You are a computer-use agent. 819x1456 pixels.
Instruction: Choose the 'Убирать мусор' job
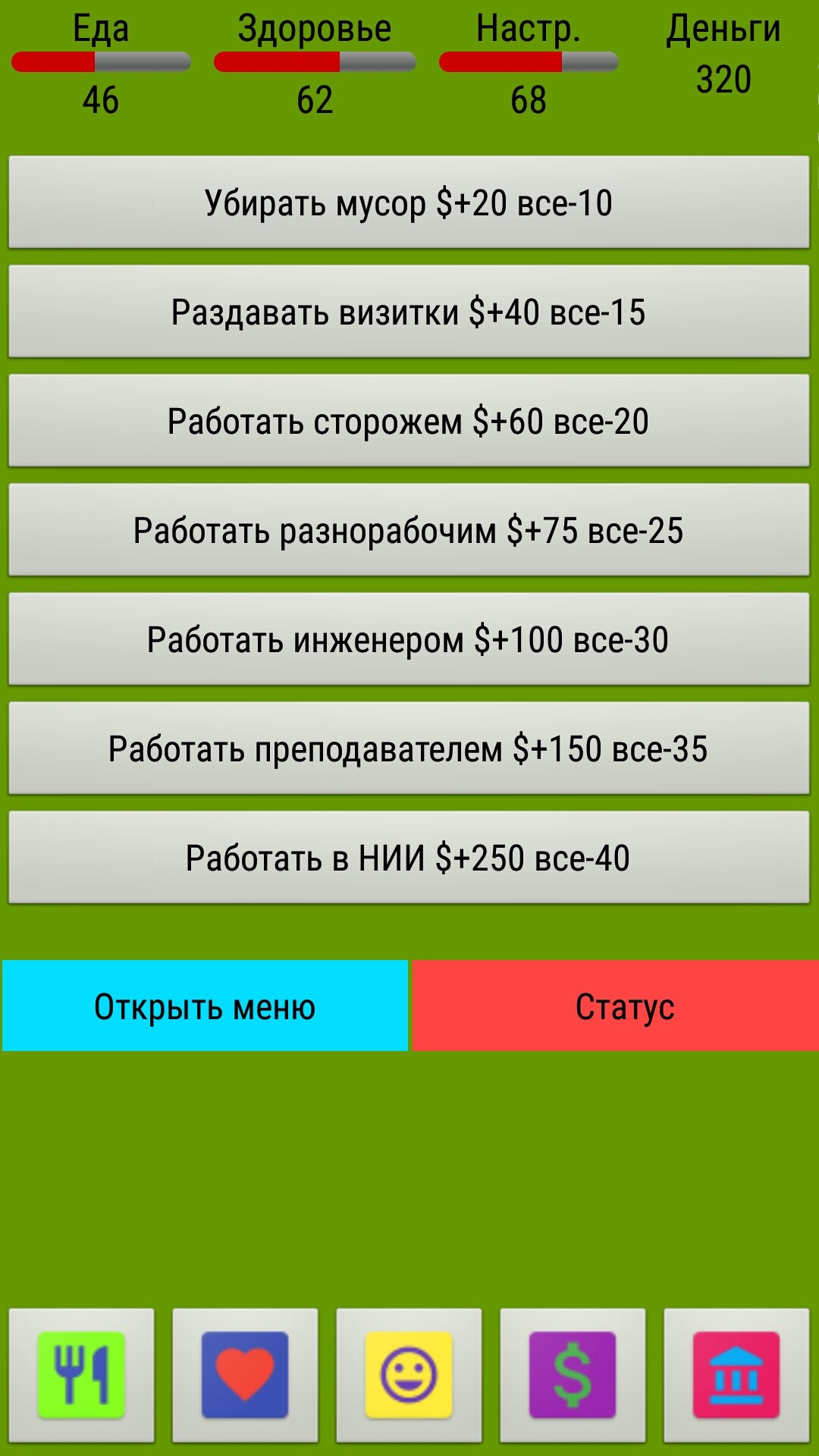point(409,202)
